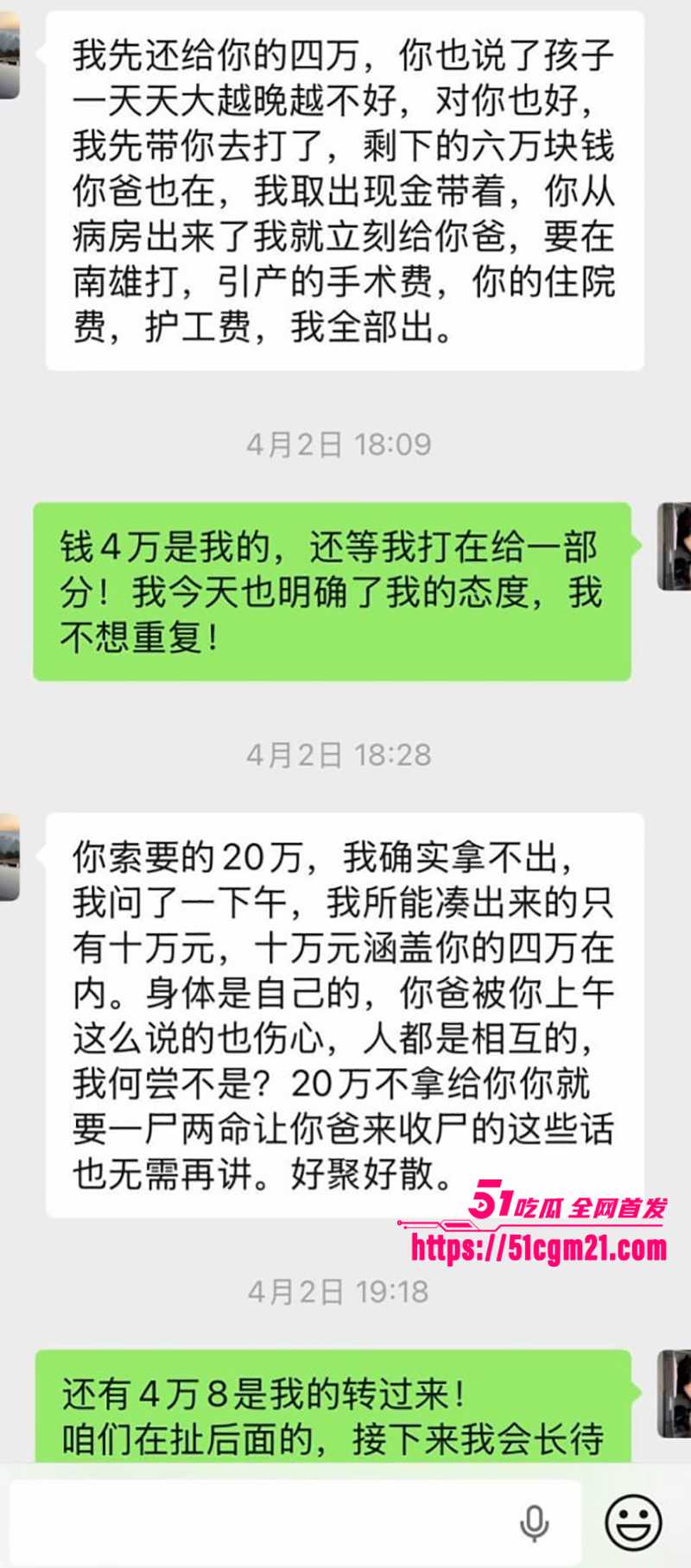The width and height of the screenshot is (691, 1568).
Task: Tap the timestamp 4月2日 18:28
Action: [337, 753]
